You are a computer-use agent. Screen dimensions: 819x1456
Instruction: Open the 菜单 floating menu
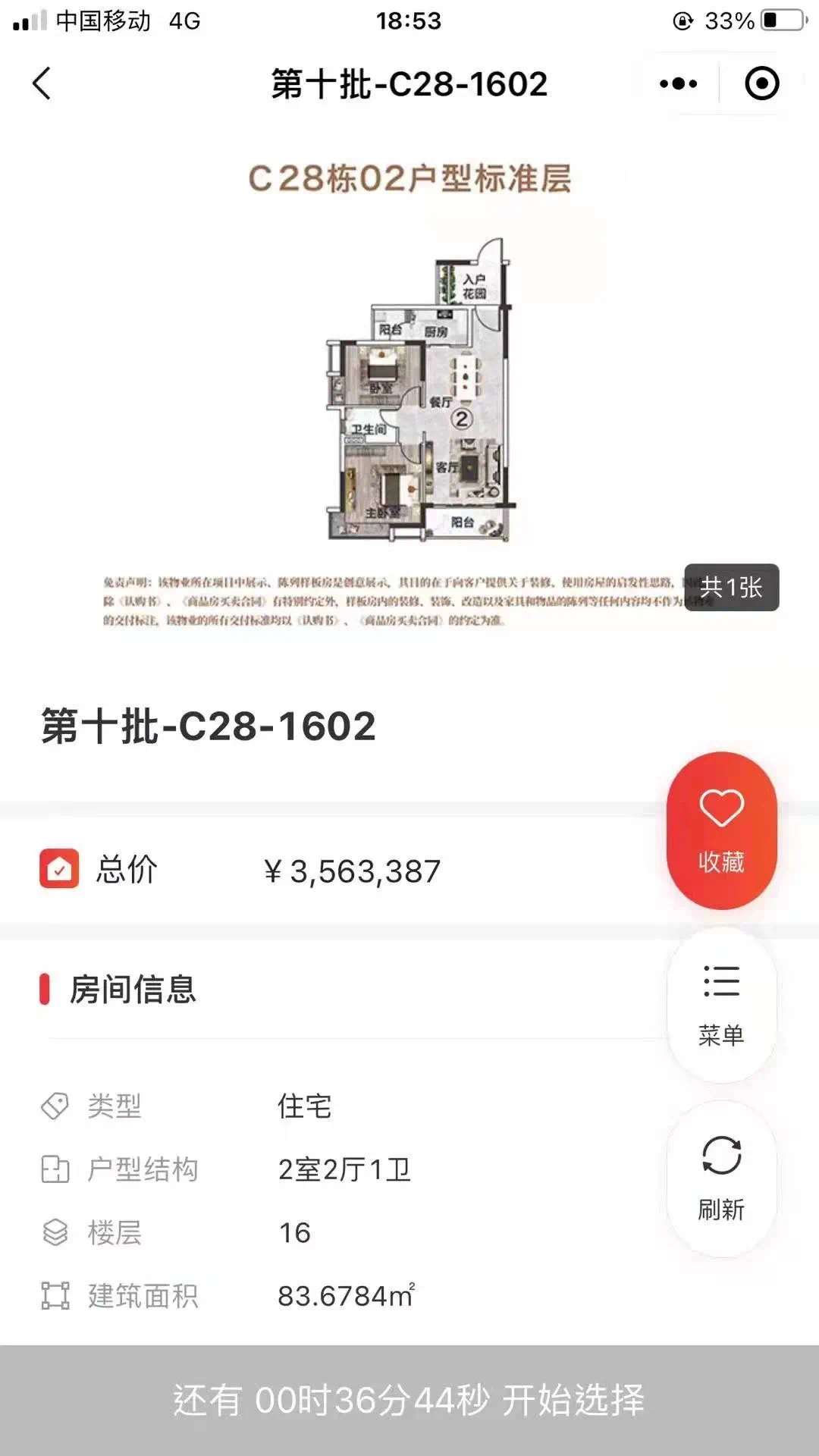tap(721, 1003)
